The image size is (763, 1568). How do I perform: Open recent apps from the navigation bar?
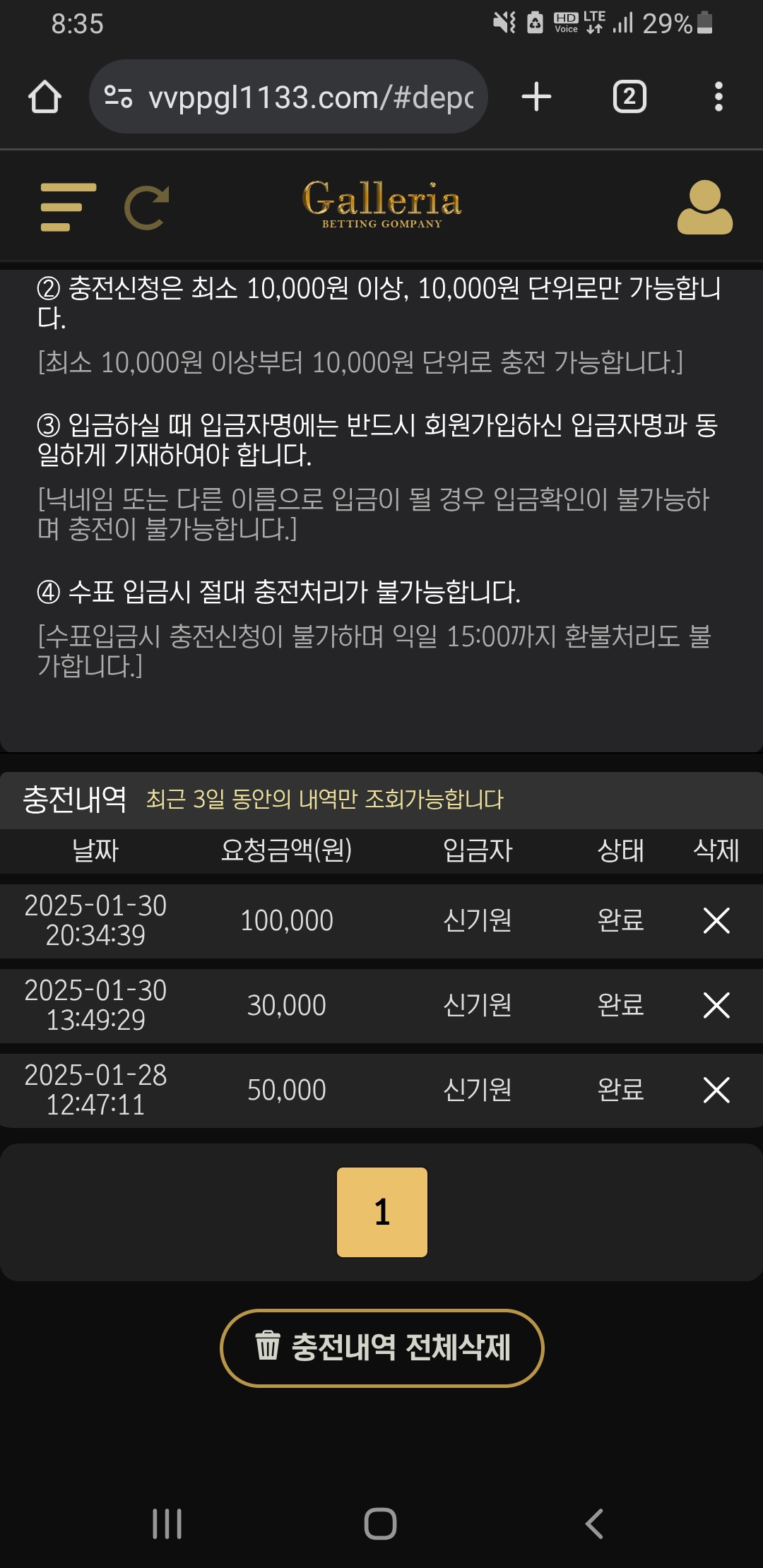167,1524
